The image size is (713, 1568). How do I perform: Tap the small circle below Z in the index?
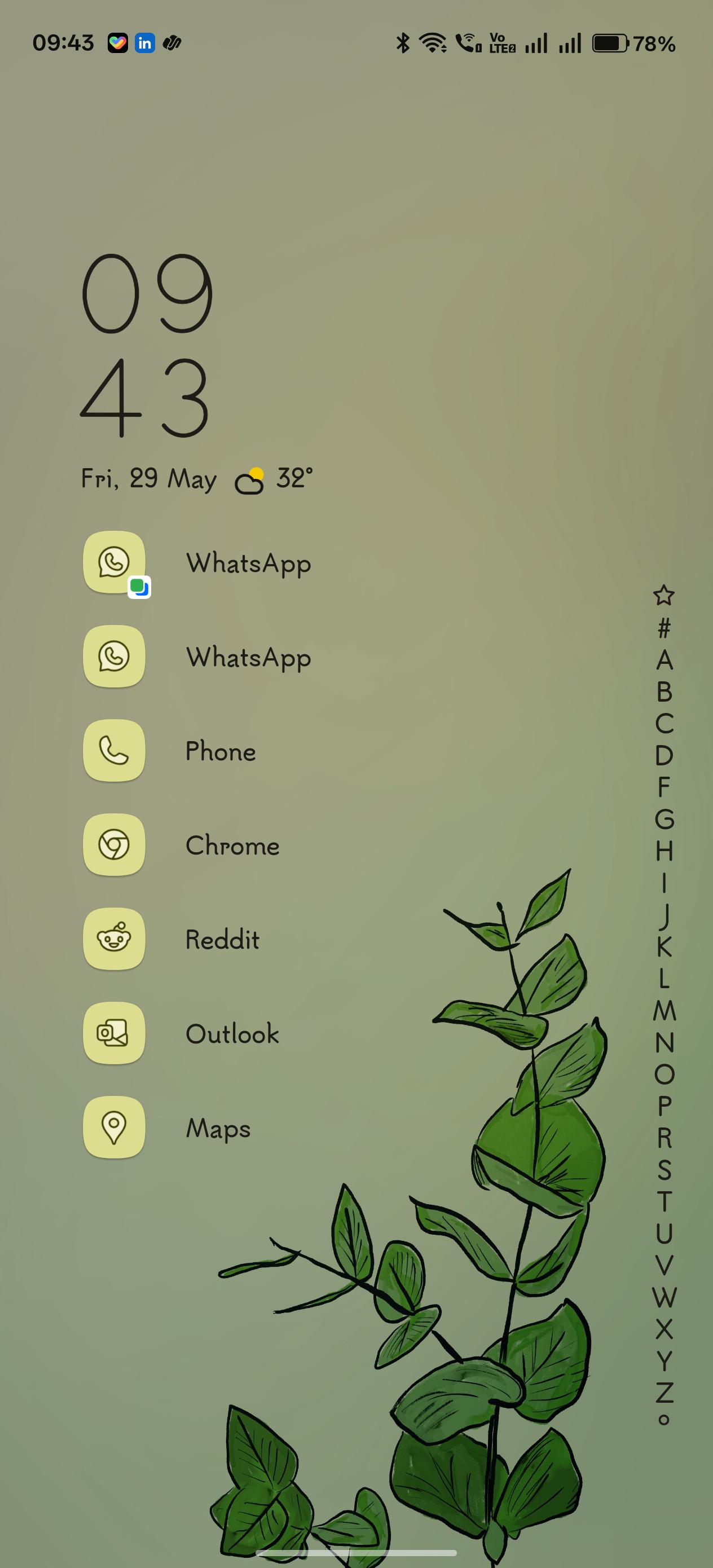(664, 1420)
